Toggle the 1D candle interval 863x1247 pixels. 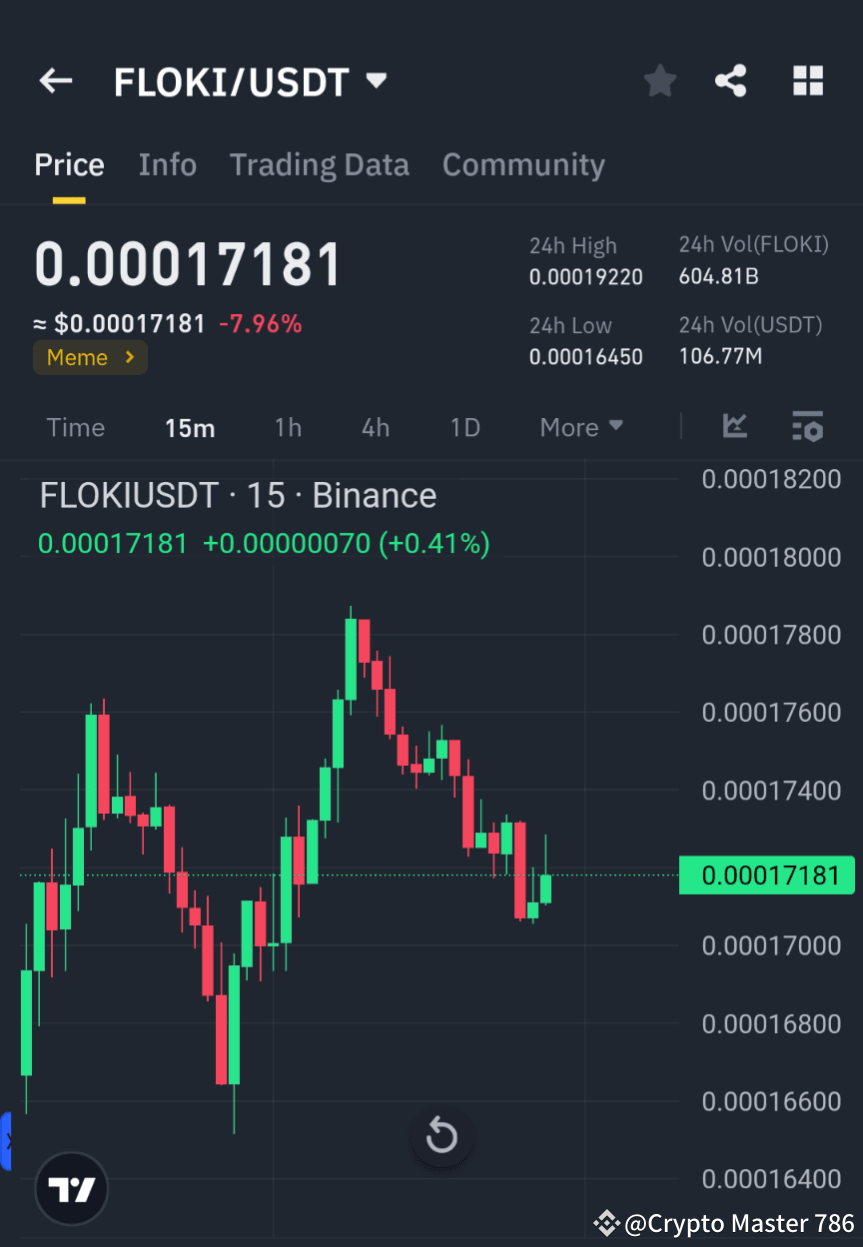tap(465, 427)
